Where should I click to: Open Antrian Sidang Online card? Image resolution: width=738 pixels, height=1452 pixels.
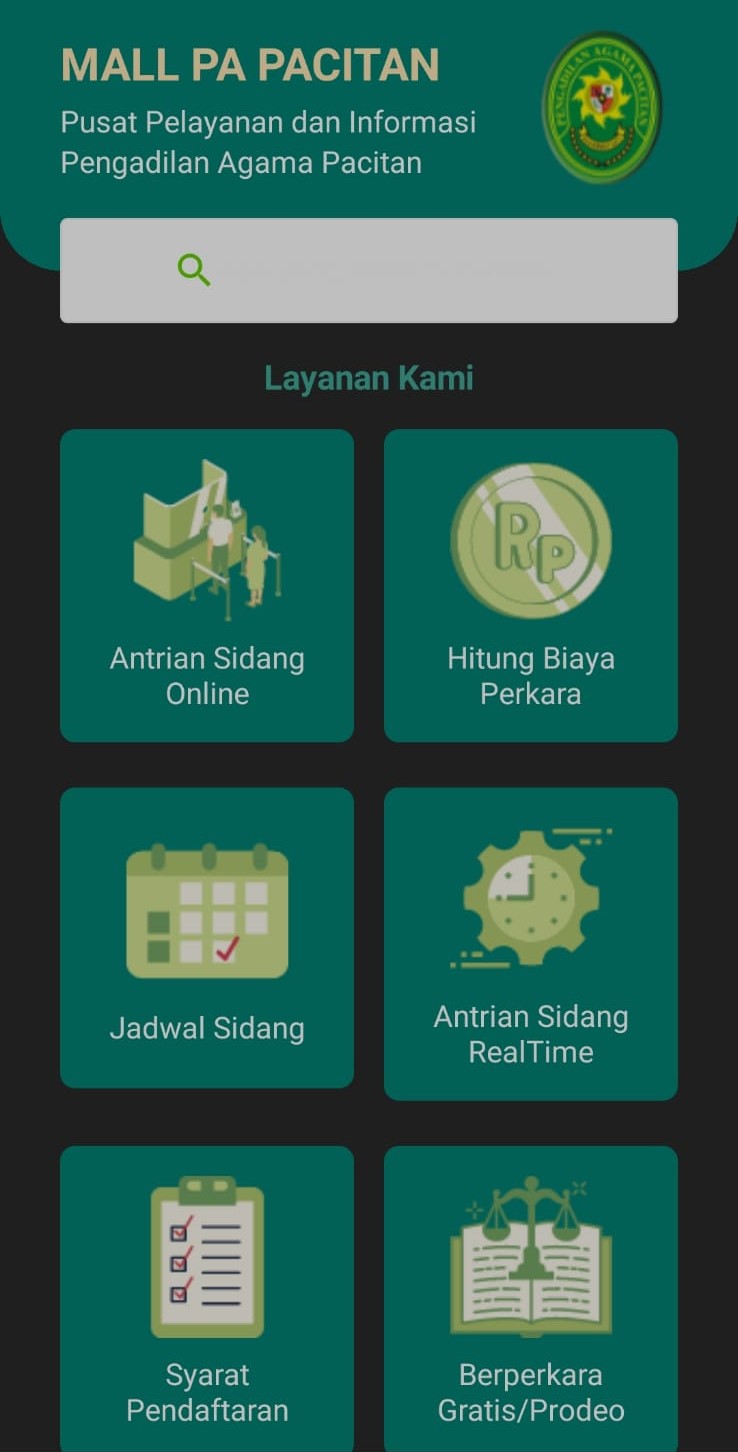pos(207,585)
